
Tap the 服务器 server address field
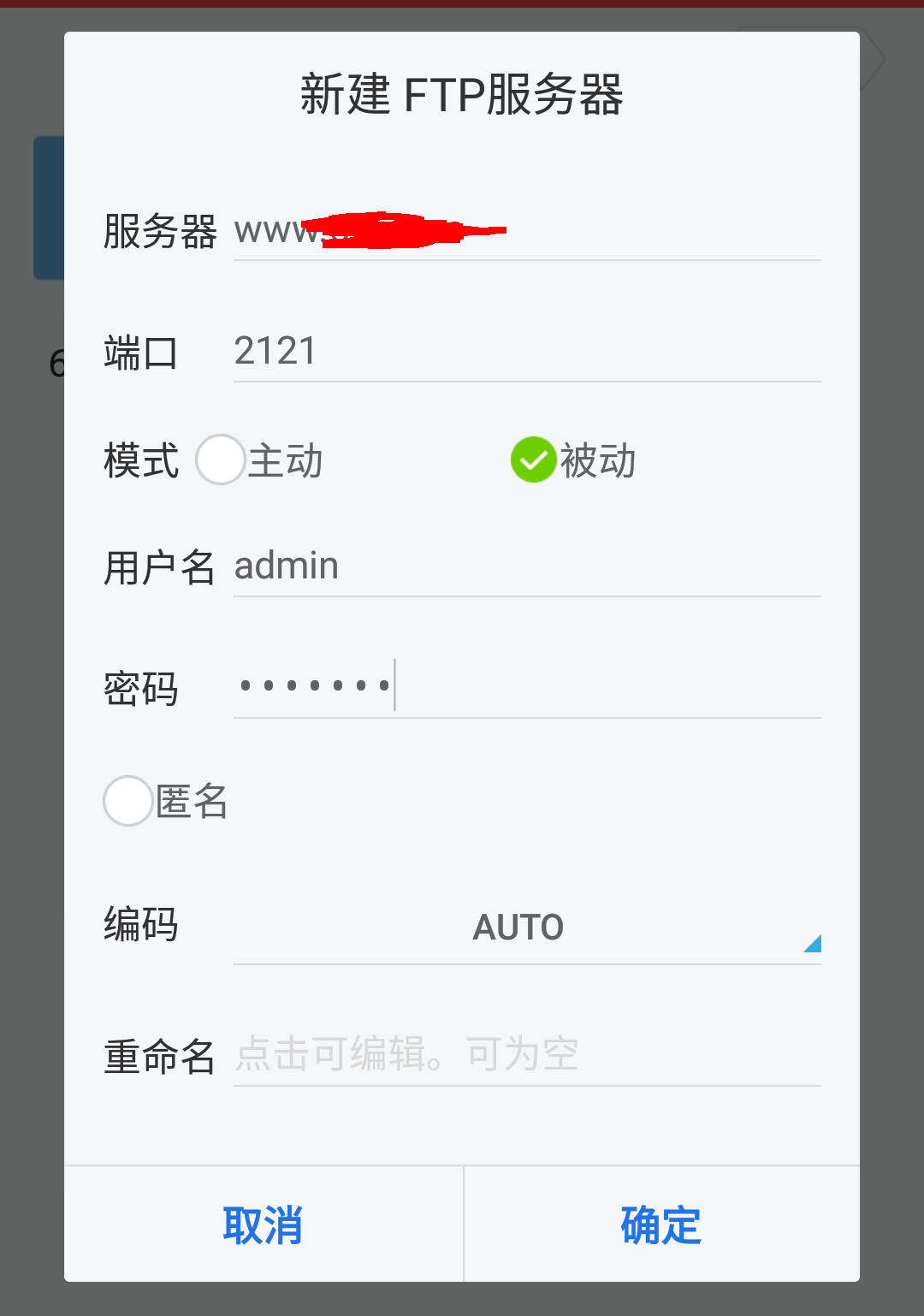pyautogui.click(x=526, y=231)
